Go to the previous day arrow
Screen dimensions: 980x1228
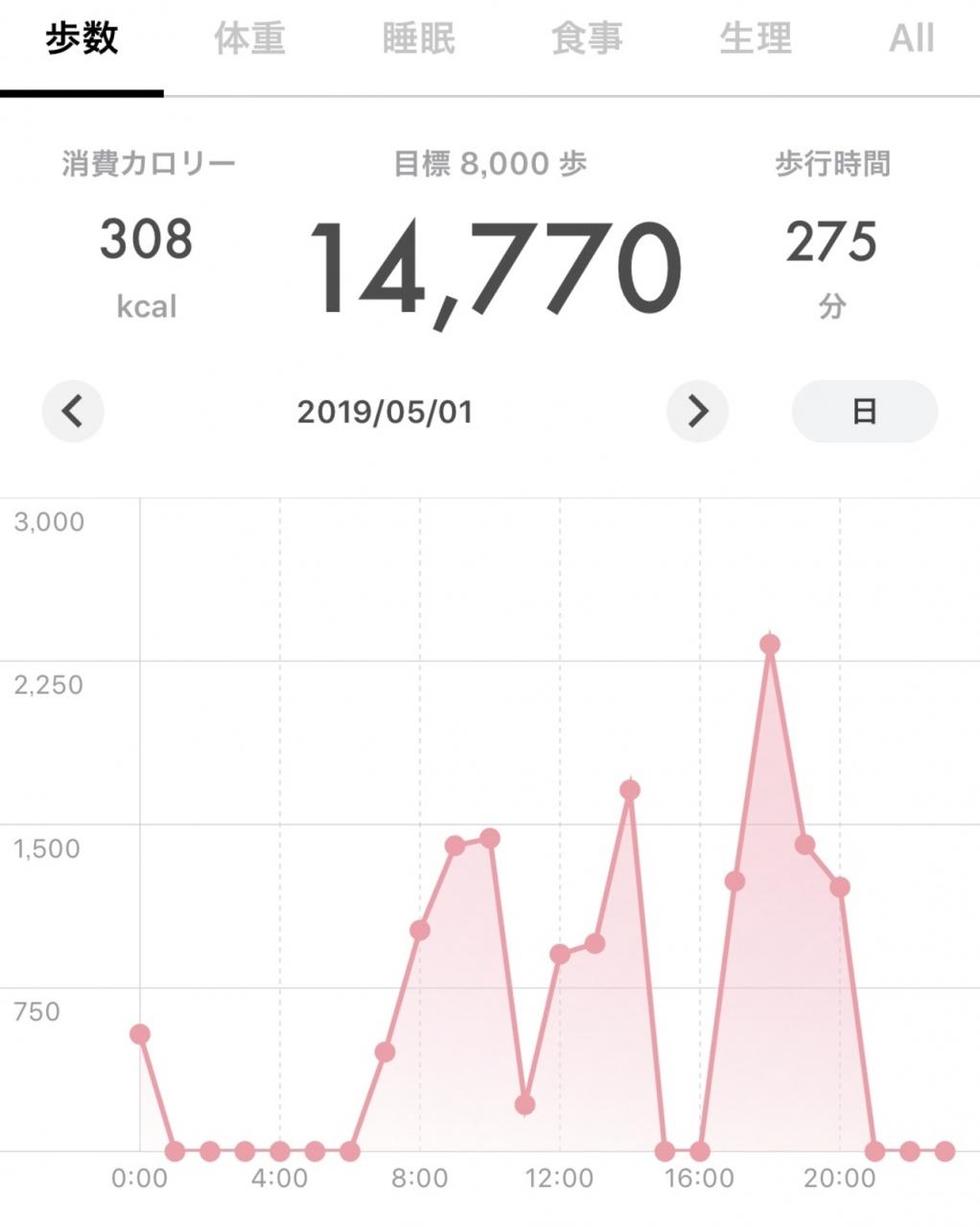tap(73, 412)
